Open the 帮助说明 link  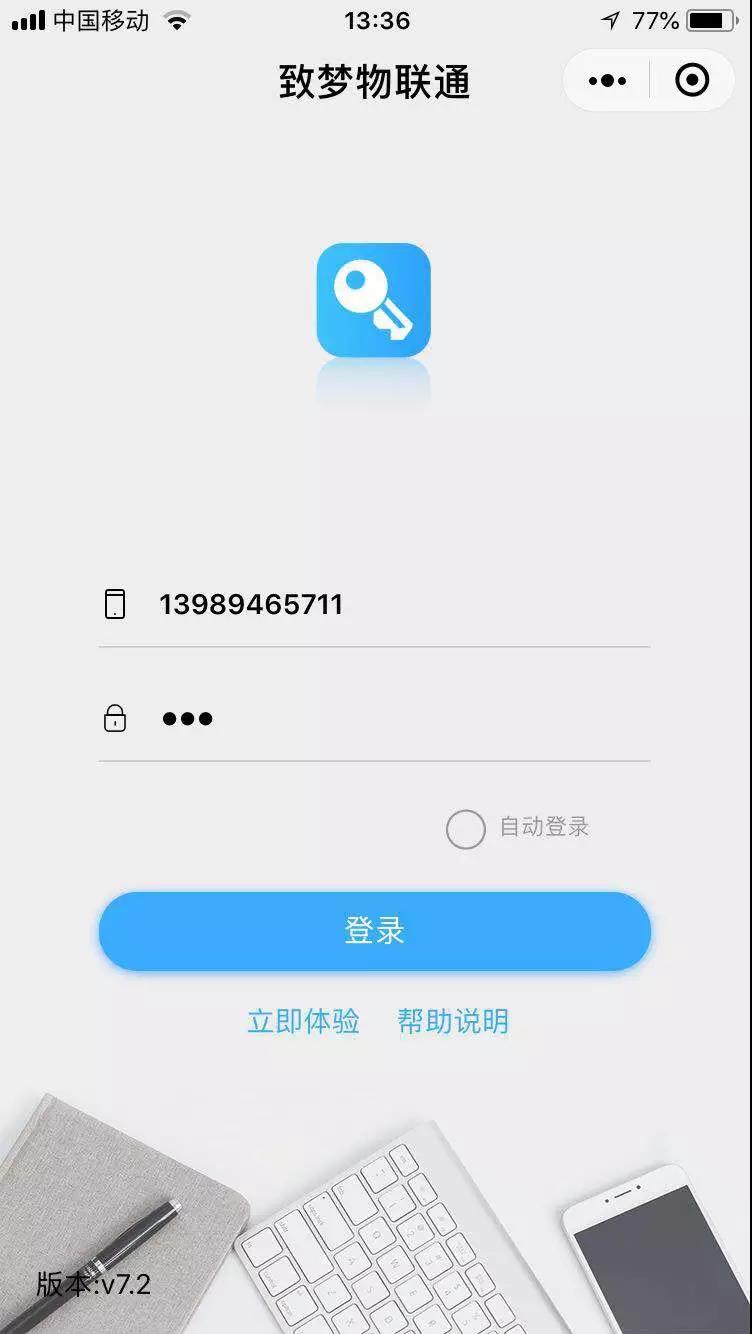tap(453, 1021)
